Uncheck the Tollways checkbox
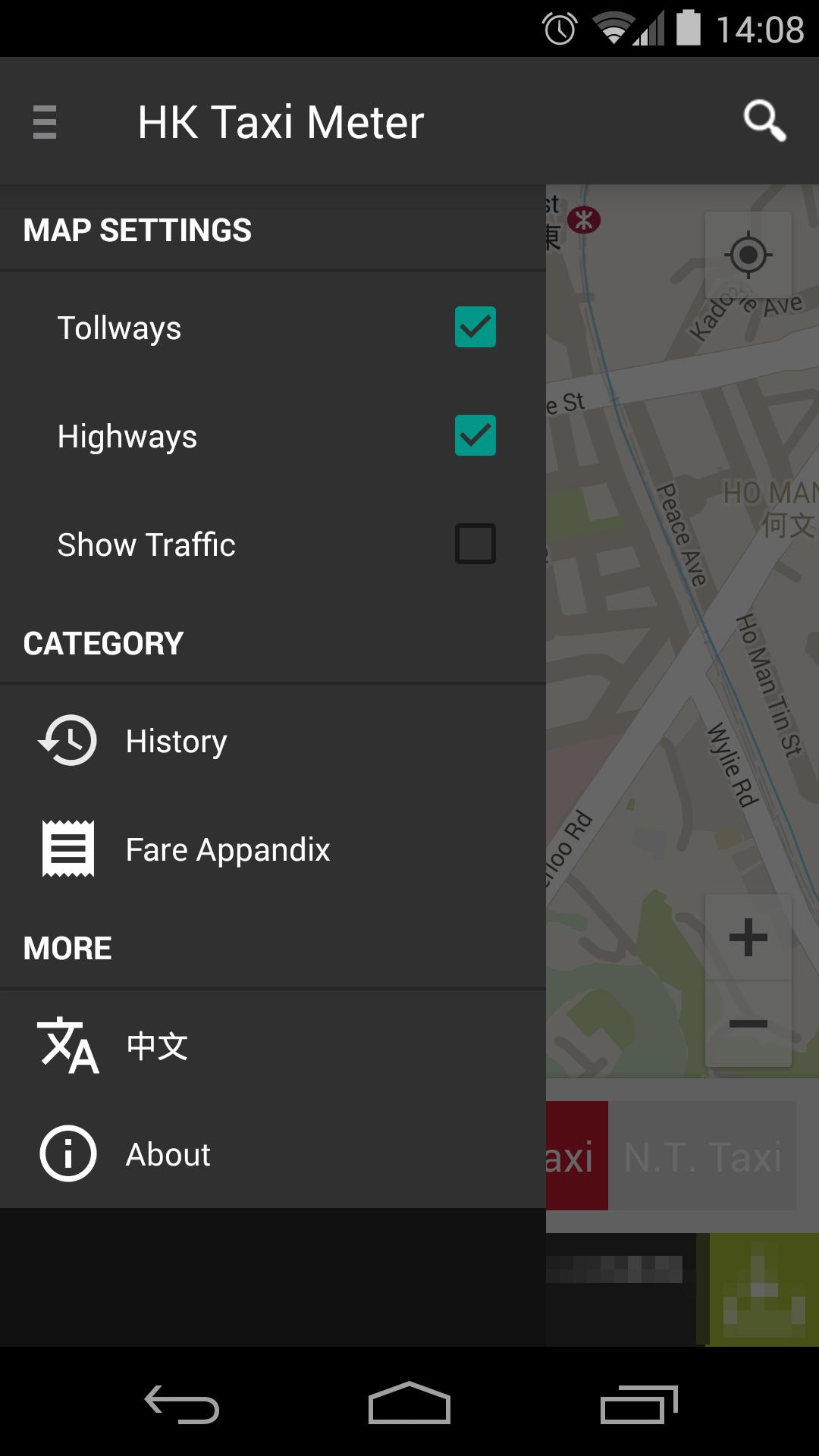This screenshot has height=1456, width=819. [475, 327]
